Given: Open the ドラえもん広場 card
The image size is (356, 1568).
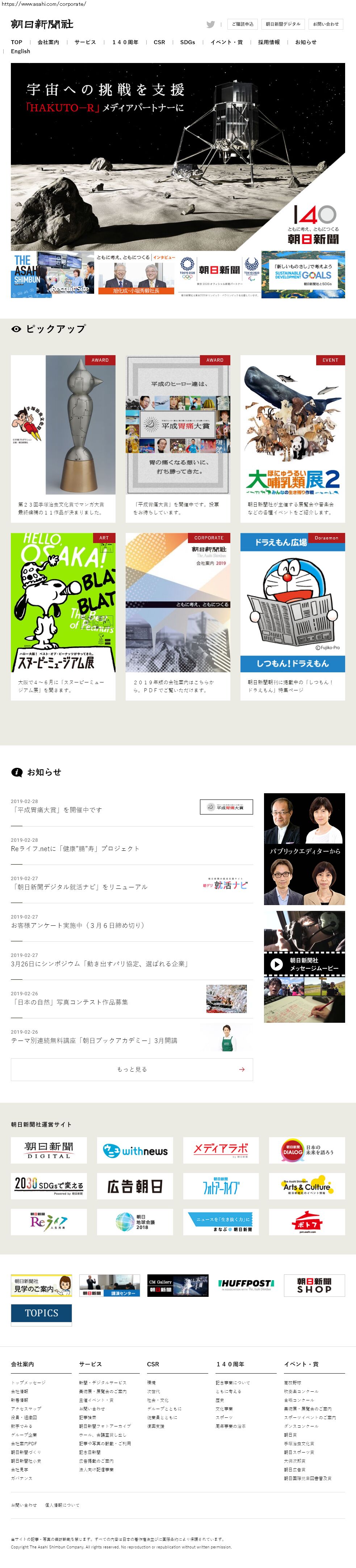Looking at the screenshot, I should pos(292,615).
